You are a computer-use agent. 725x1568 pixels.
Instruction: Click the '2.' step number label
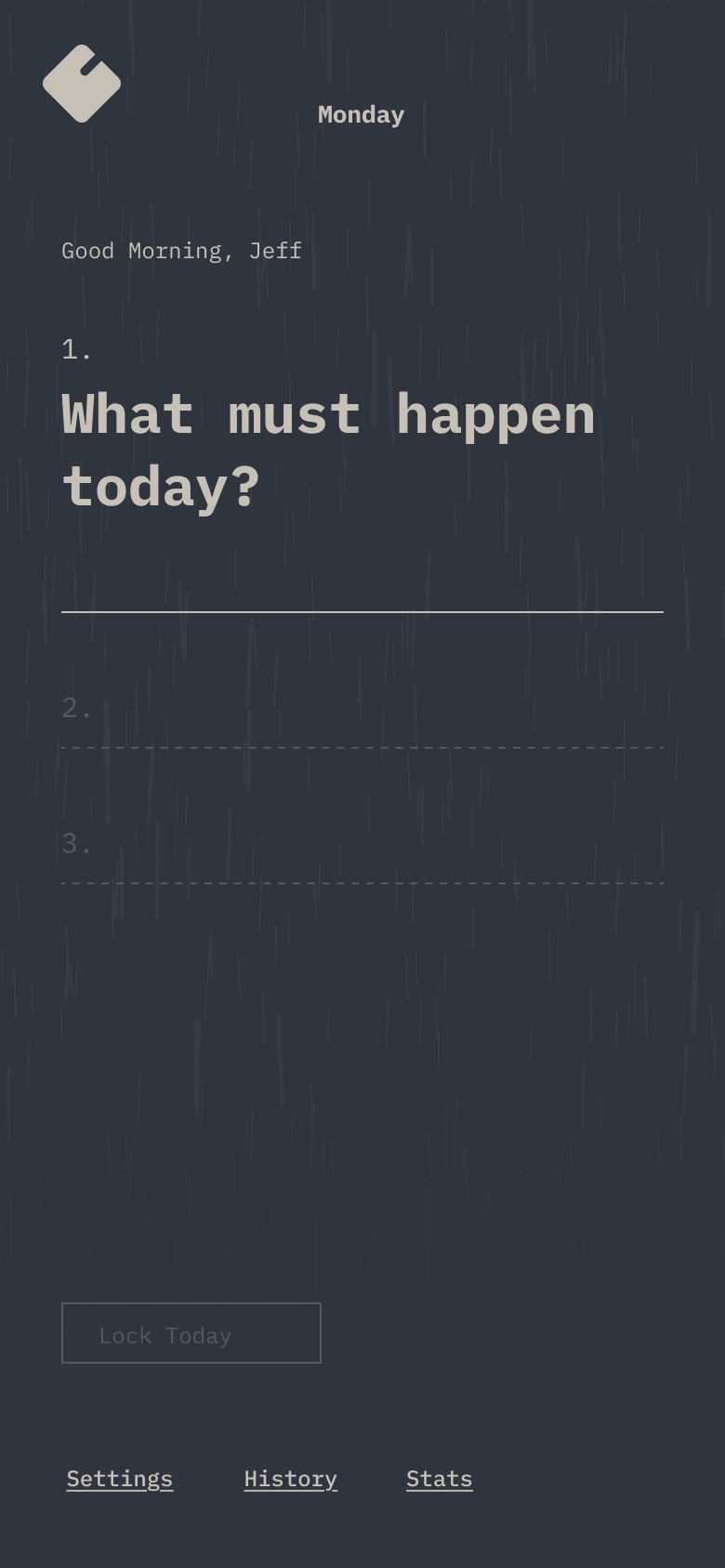(77, 707)
